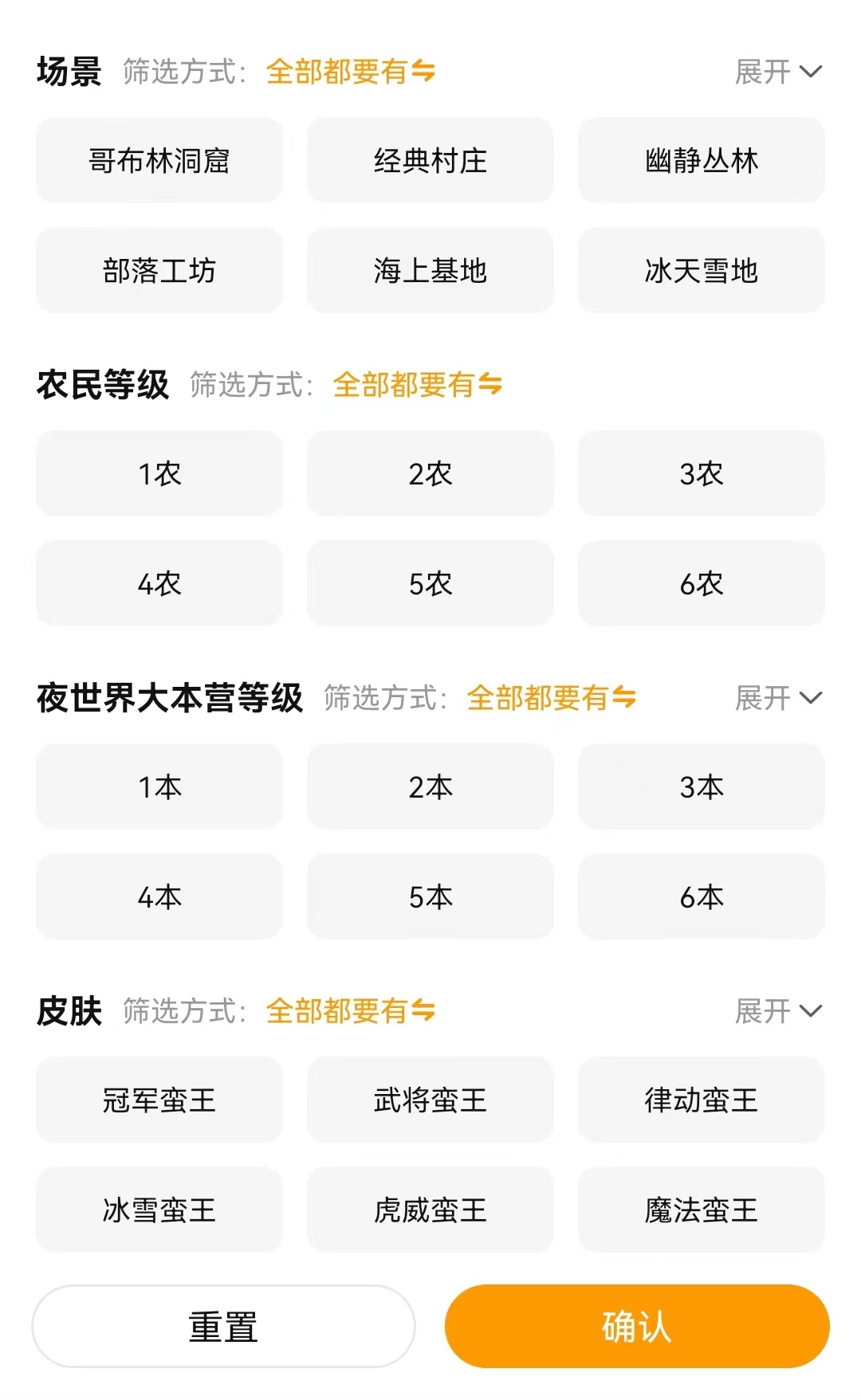
Task: Choose the 2本 night base level
Action: pos(430,786)
